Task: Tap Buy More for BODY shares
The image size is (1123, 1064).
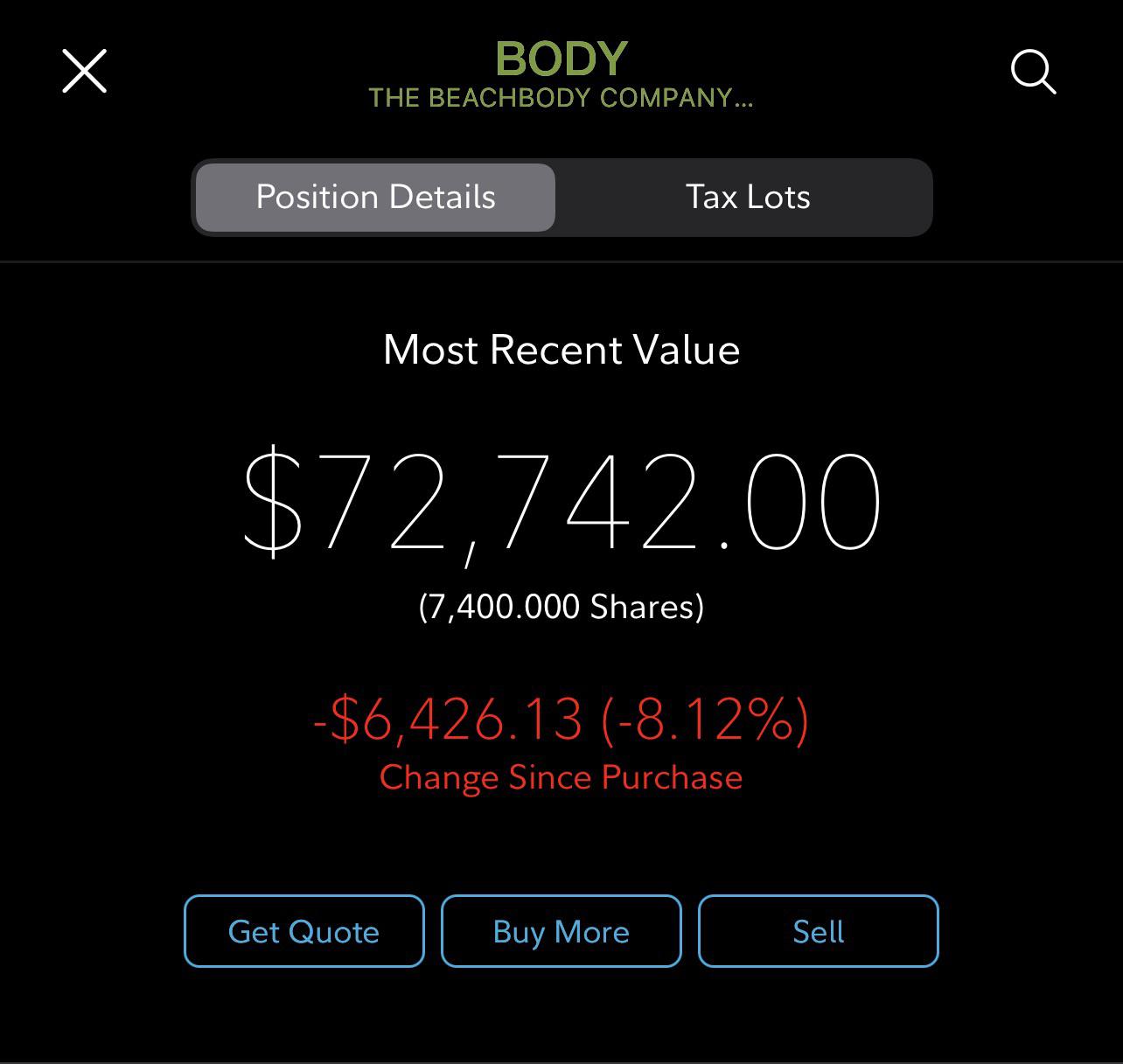Action: pos(561,931)
